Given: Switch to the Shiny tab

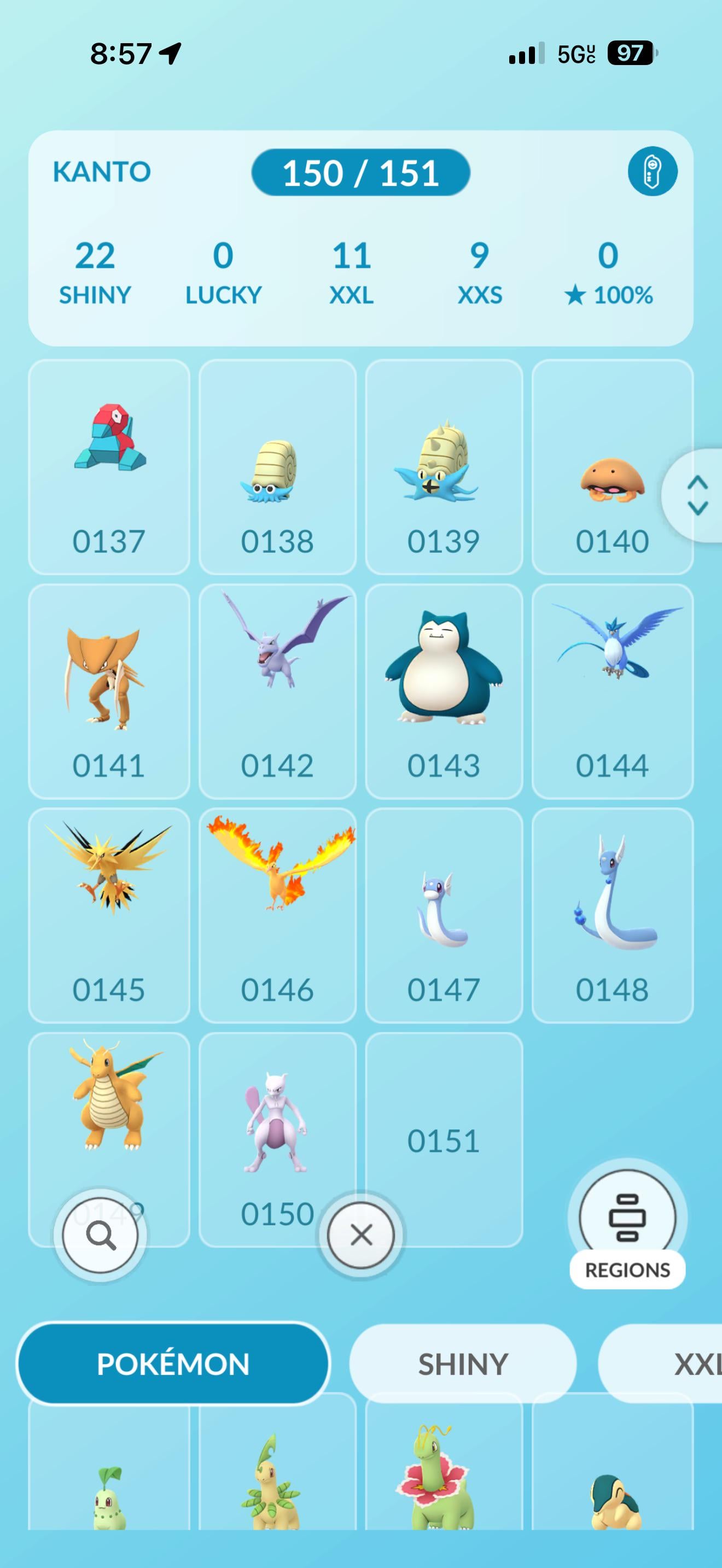Looking at the screenshot, I should pyautogui.click(x=463, y=1364).
